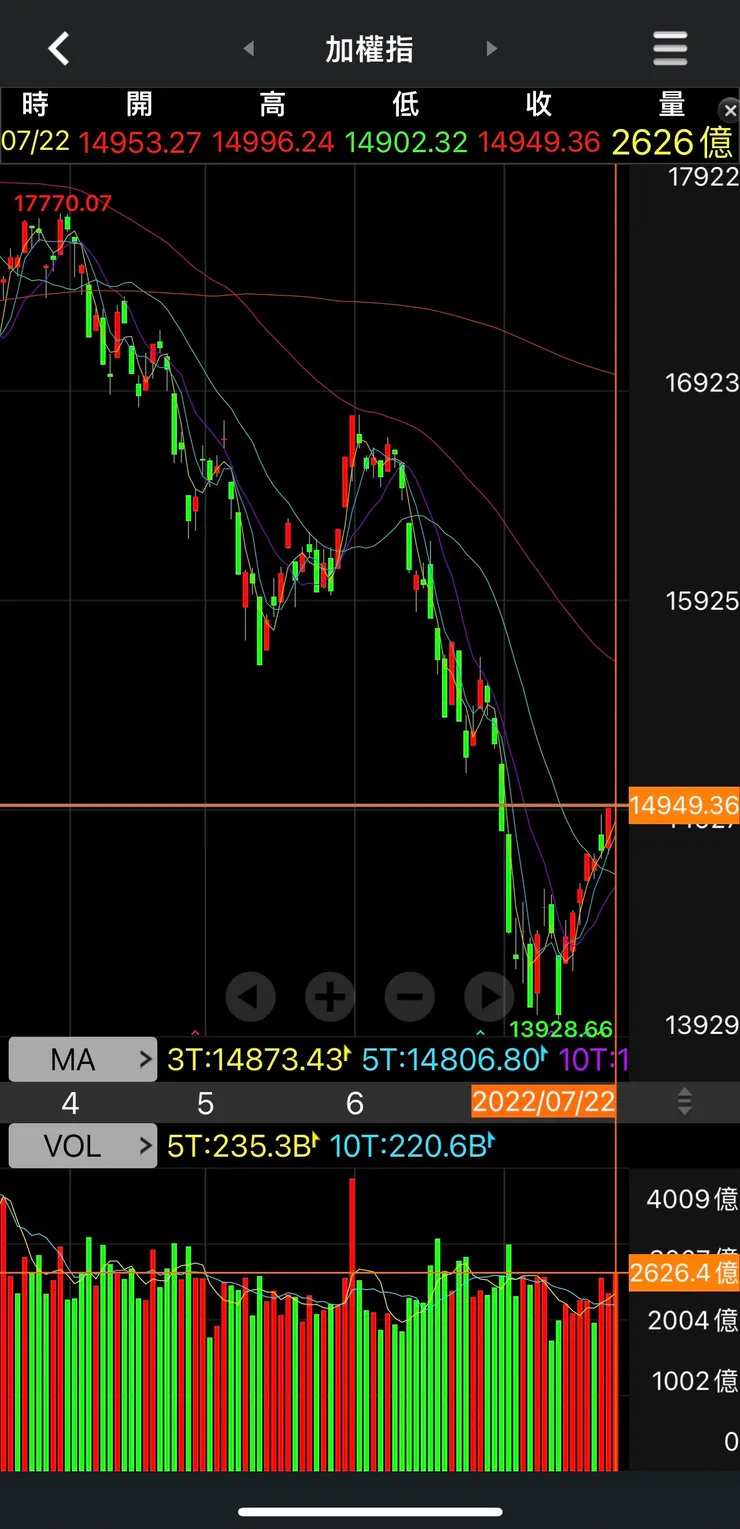Go back using the top-left arrow
740x1529 pixels.
59,48
